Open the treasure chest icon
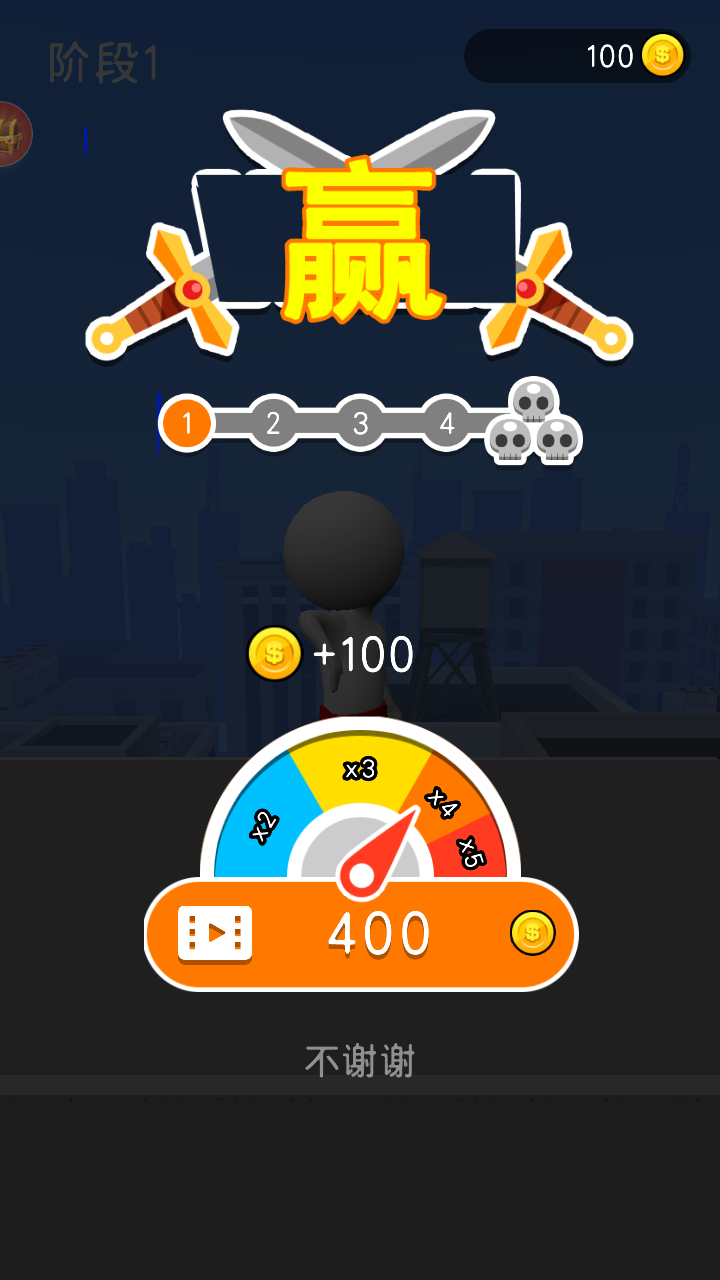This screenshot has width=720, height=1280. point(12,133)
